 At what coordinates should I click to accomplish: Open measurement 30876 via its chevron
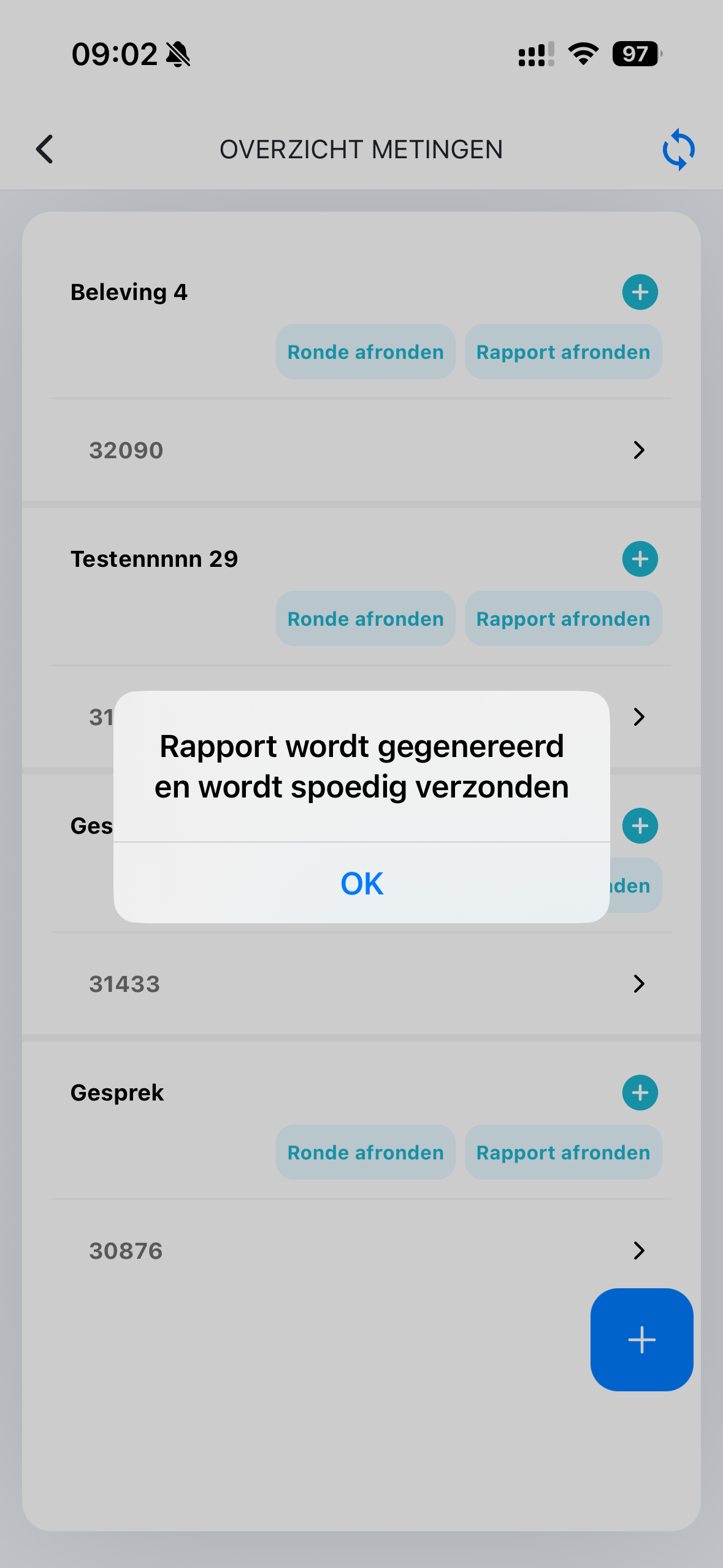638,1251
